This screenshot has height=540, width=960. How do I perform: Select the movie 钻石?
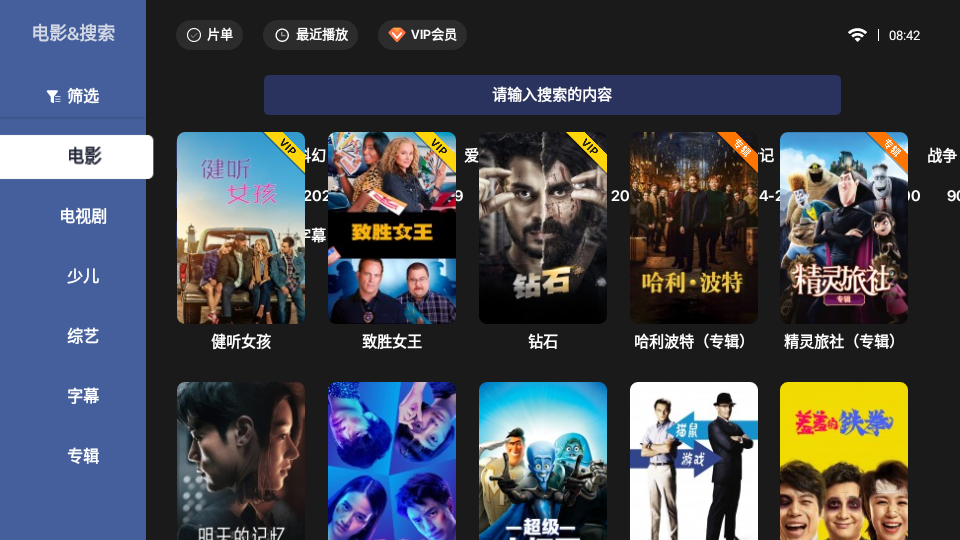coord(543,228)
